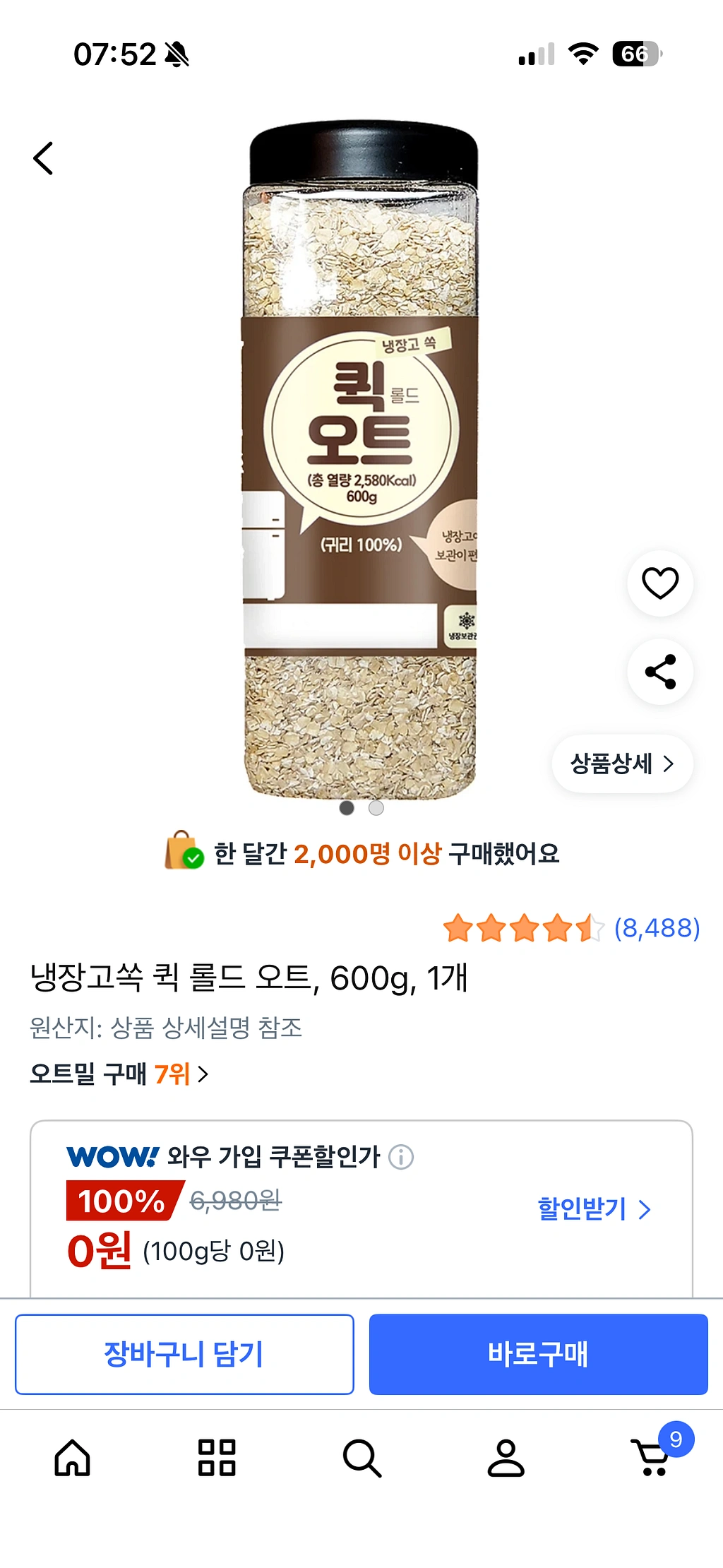Share this product
The height and width of the screenshot is (1568, 723).
click(x=660, y=672)
